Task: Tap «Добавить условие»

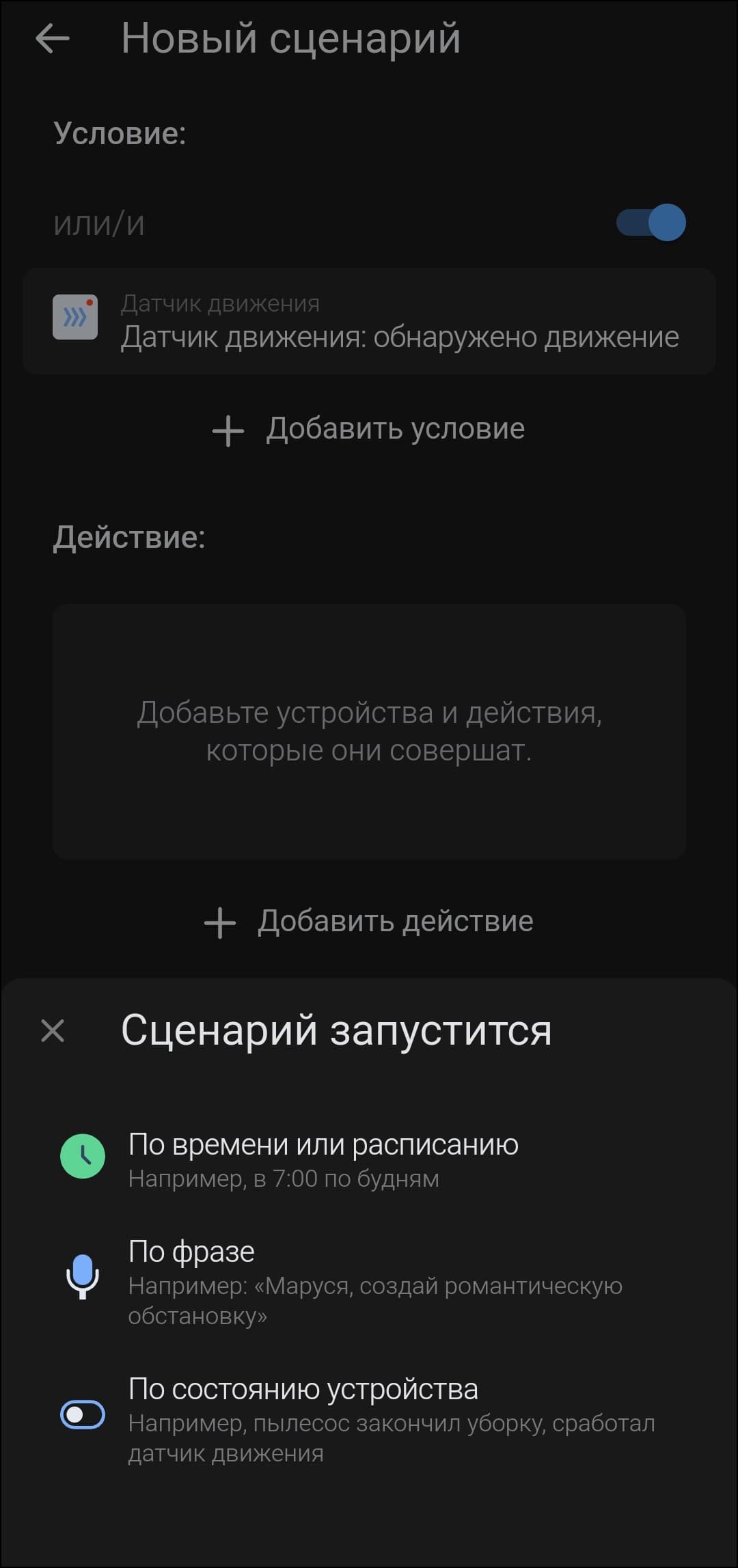Action: (x=369, y=430)
